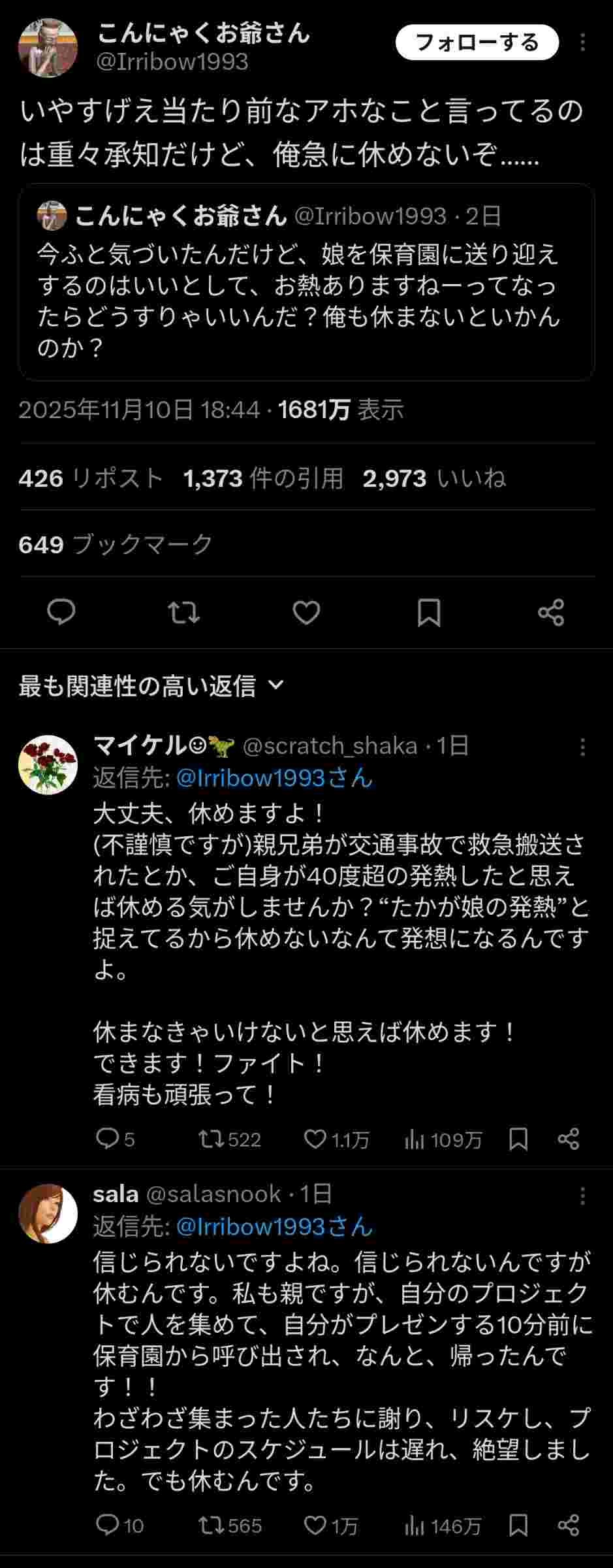The height and width of the screenshot is (1568, 613).
Task: Share sala's reply
Action: (x=569, y=1526)
